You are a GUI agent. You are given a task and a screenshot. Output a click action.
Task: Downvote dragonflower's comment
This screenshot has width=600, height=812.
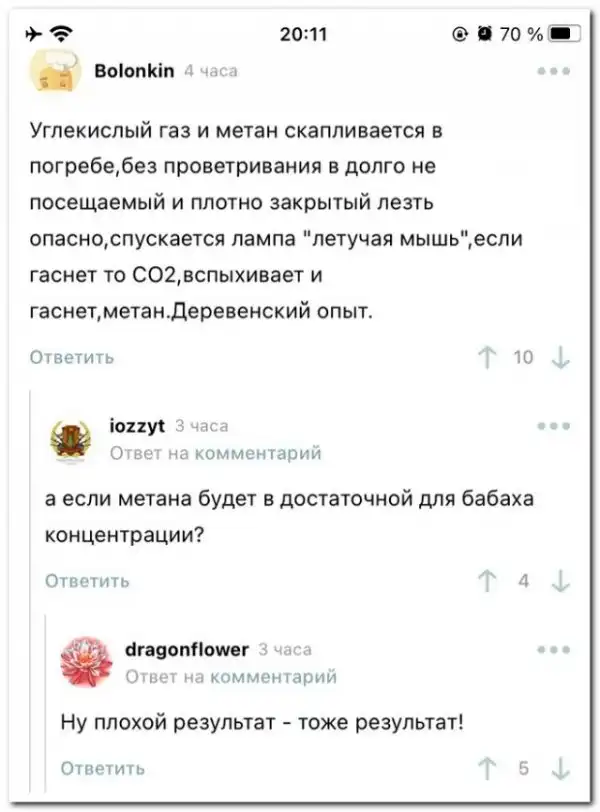click(561, 768)
